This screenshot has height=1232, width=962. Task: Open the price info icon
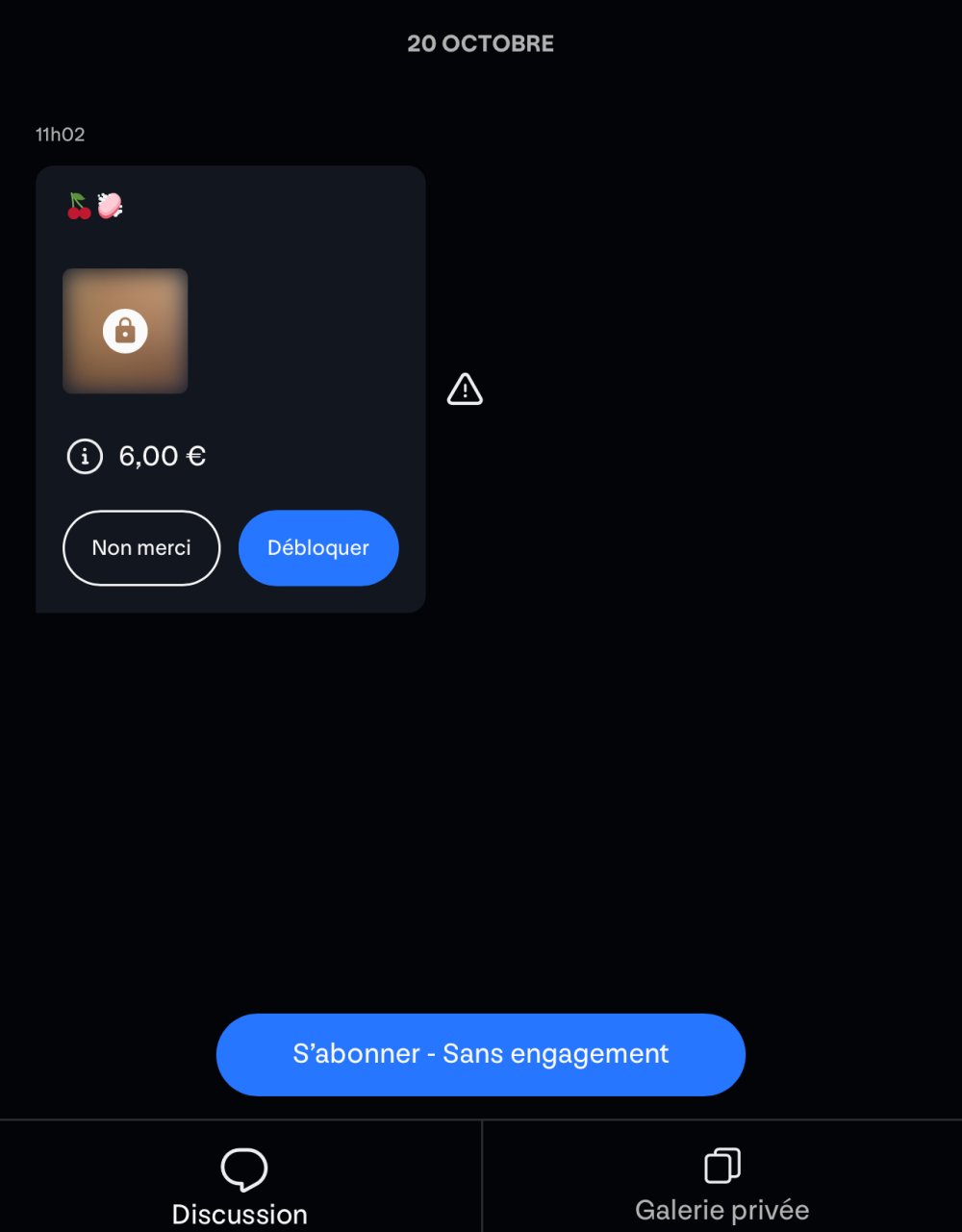tap(85, 456)
